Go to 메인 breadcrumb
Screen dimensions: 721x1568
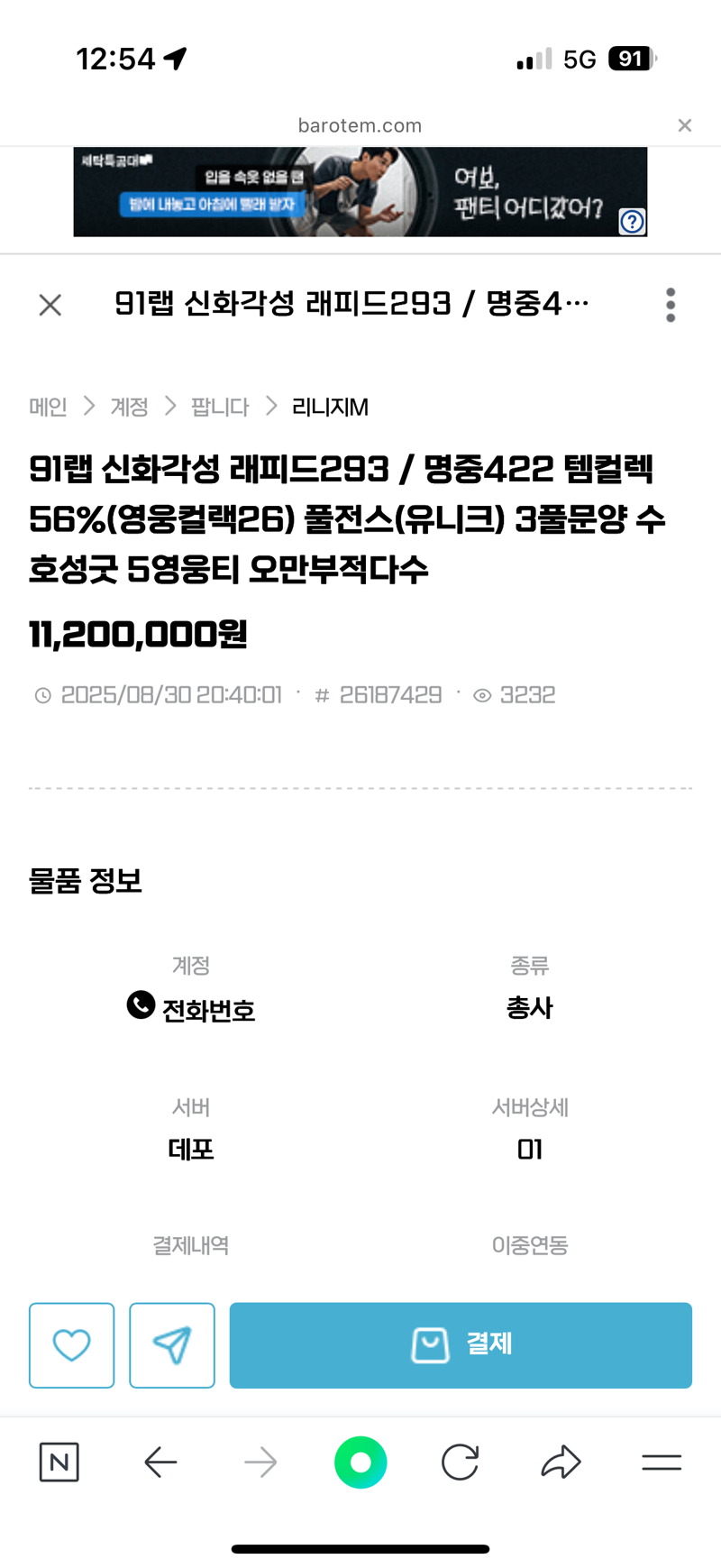[x=48, y=408]
